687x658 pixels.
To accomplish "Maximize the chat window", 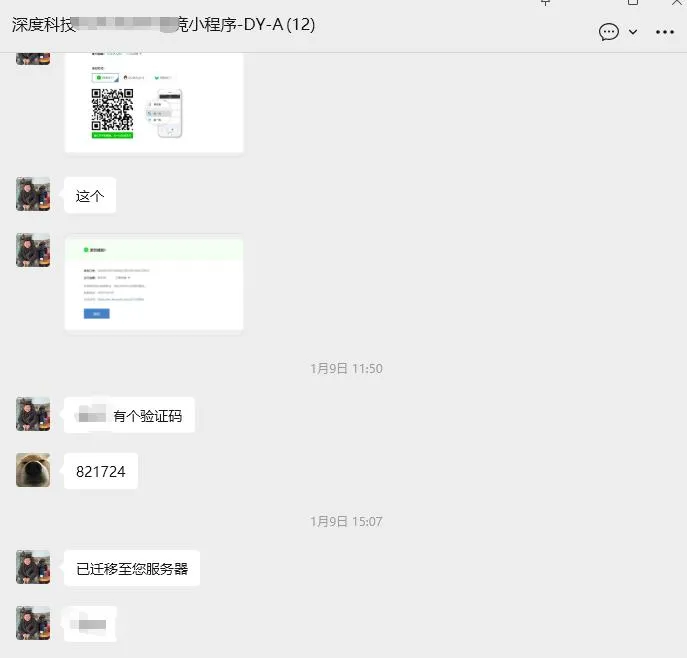I will click(633, 3).
